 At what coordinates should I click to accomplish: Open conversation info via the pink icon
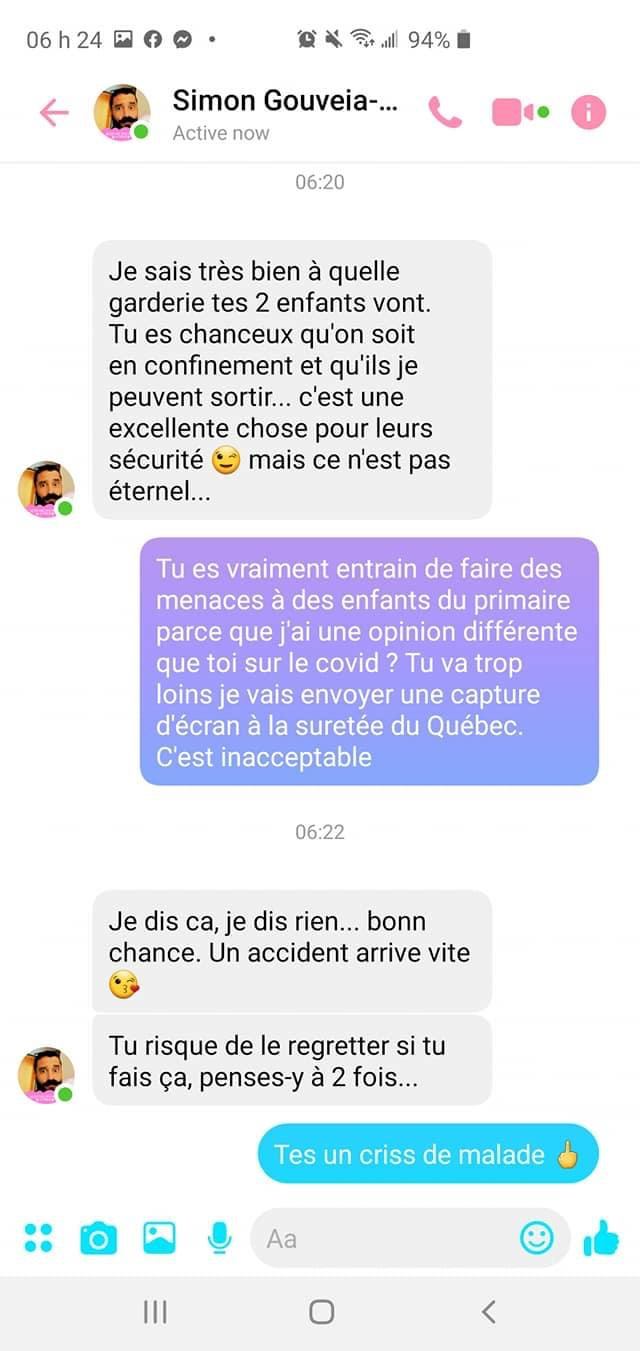[x=588, y=112]
